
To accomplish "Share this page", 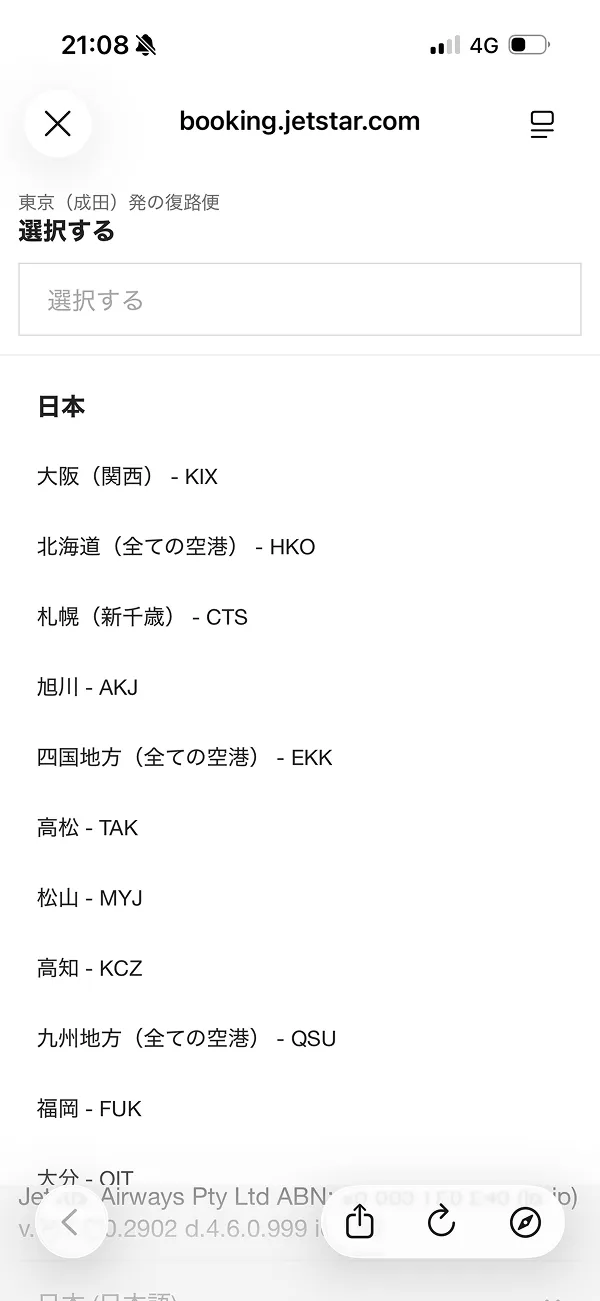I will click(x=360, y=1221).
